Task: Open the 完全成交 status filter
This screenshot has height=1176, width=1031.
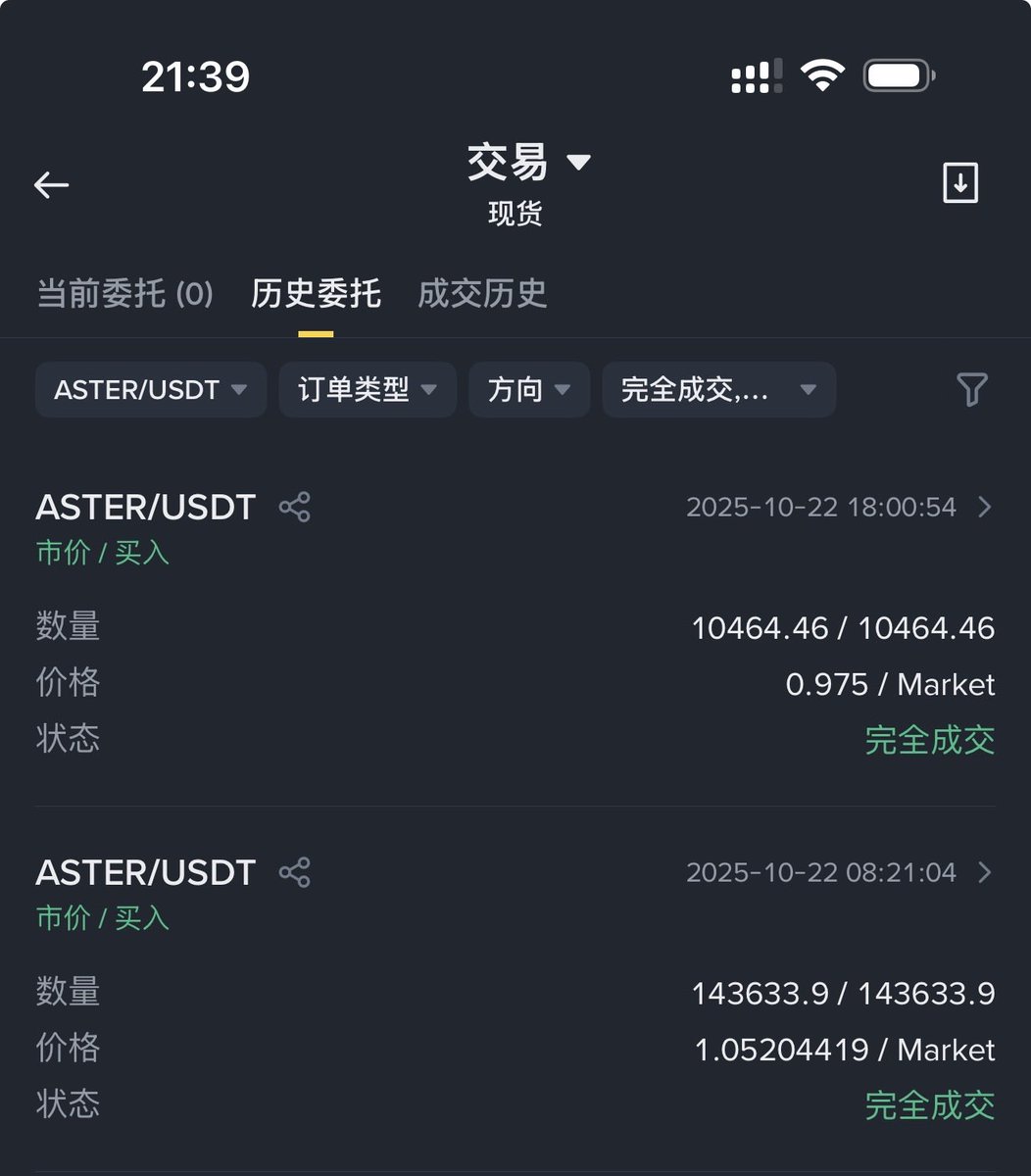Action: coord(718,390)
